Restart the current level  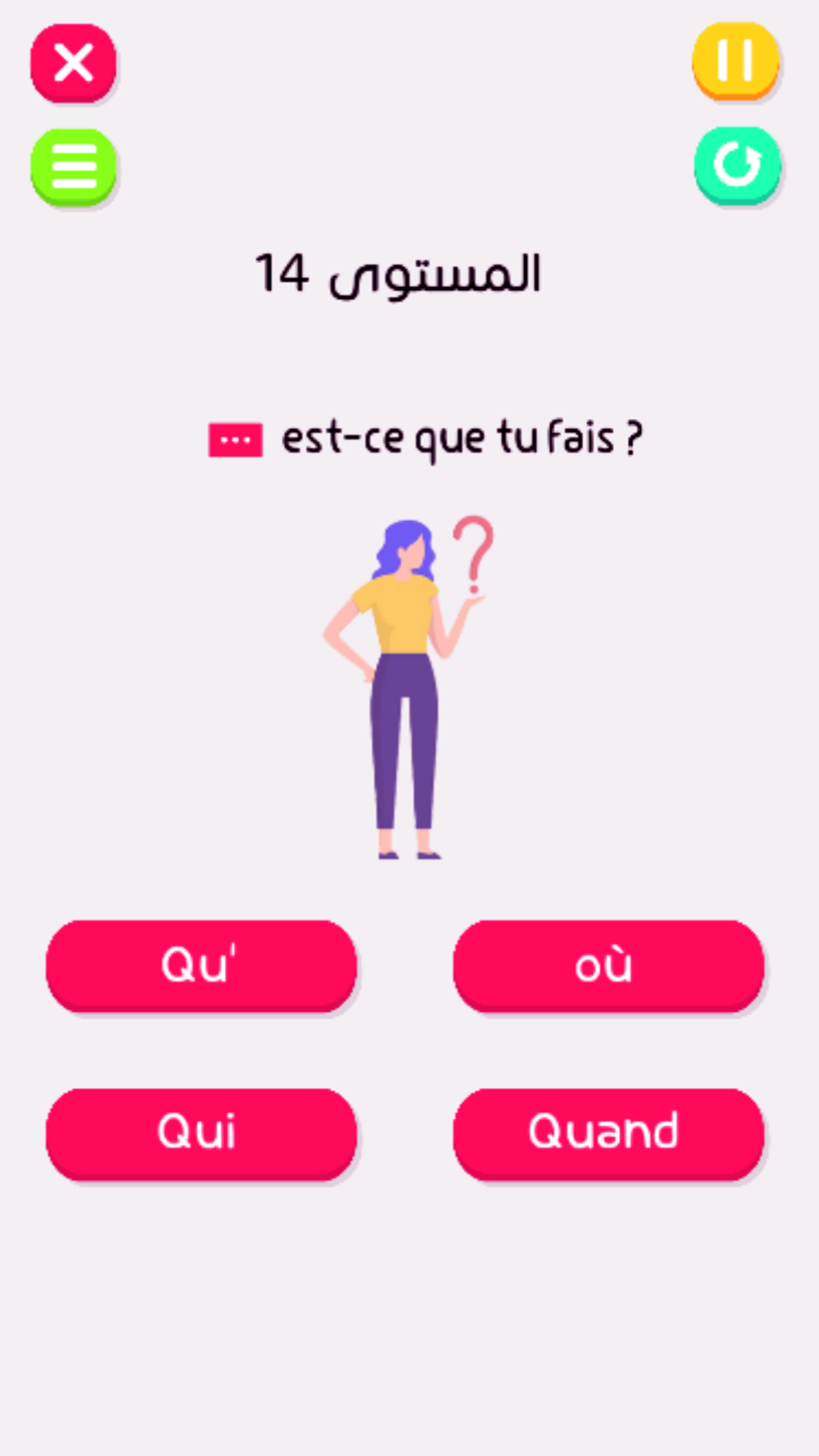coord(737,165)
